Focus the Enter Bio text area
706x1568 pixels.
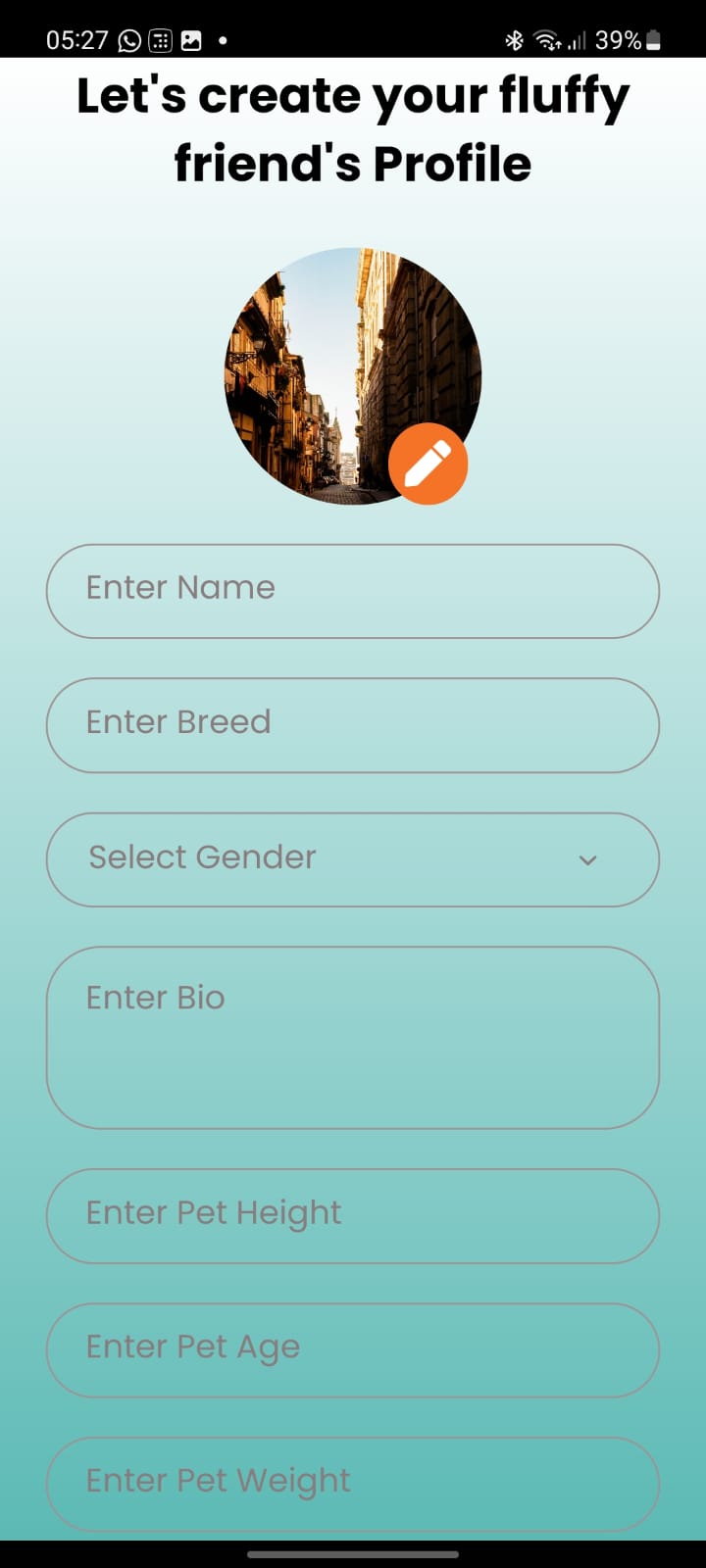(x=353, y=1037)
